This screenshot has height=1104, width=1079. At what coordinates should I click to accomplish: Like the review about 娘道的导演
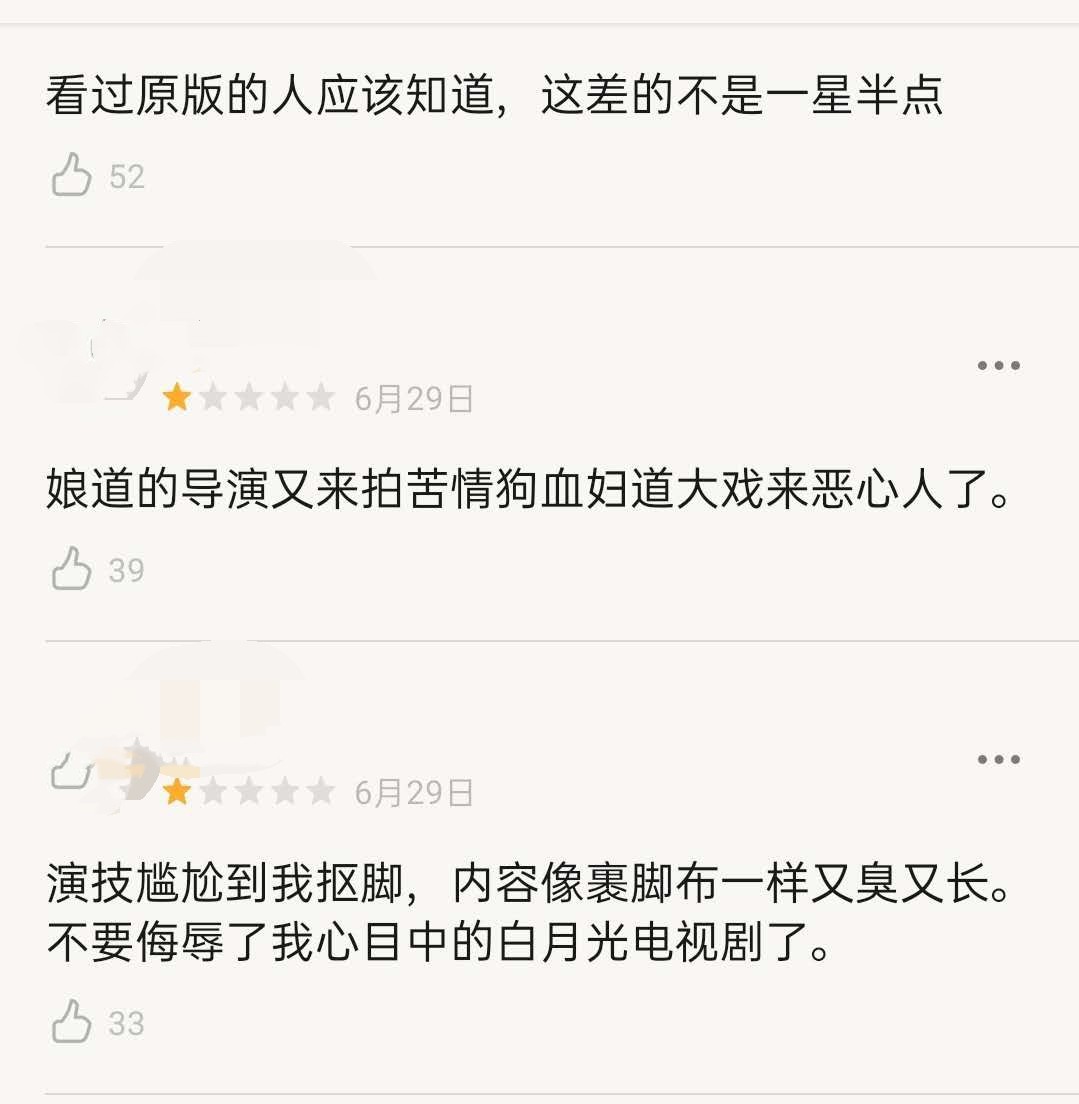72,570
